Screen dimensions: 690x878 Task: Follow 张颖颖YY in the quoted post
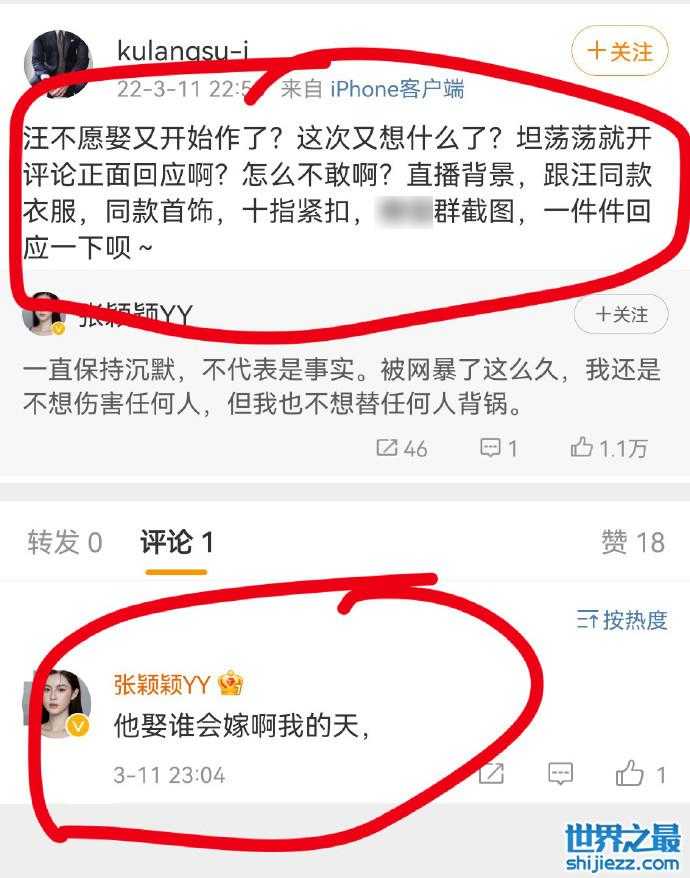click(x=620, y=315)
